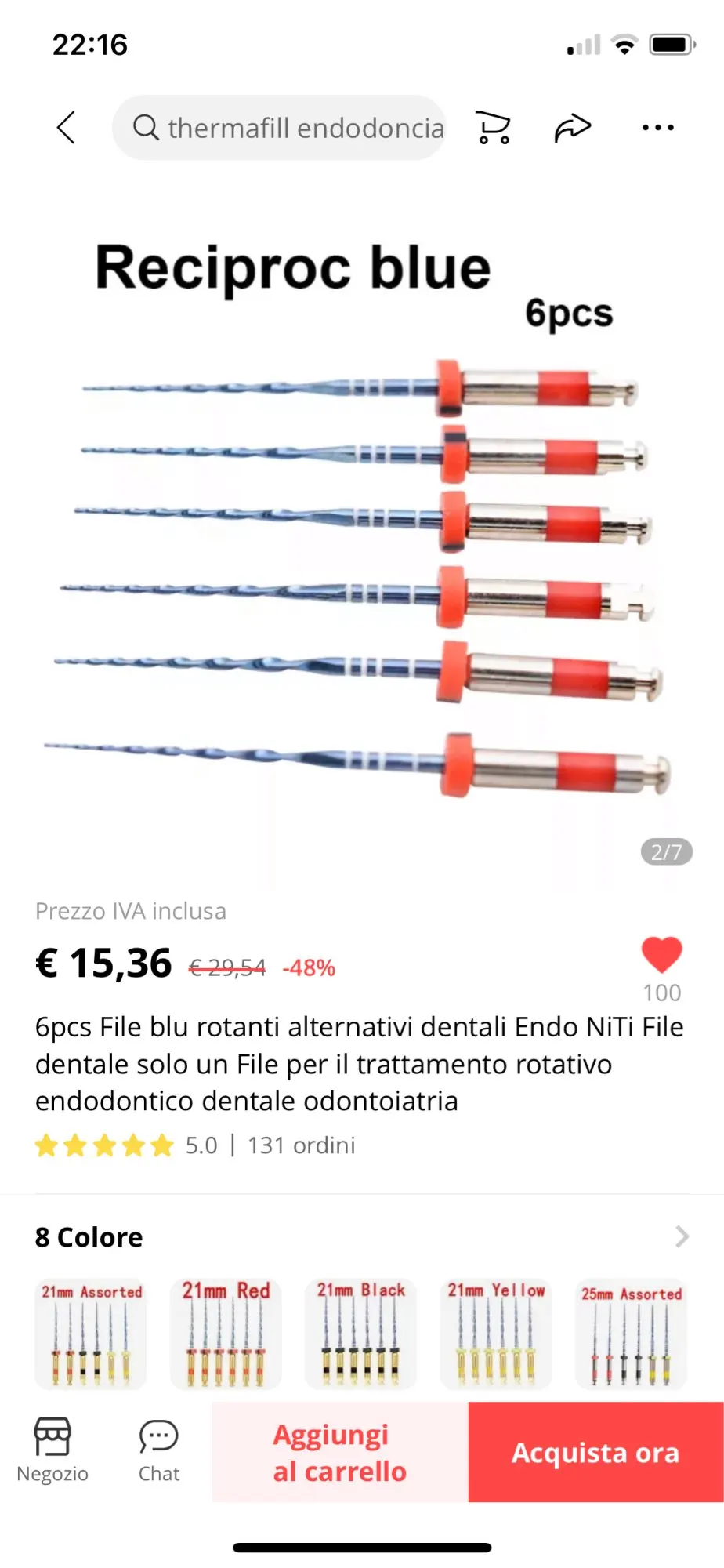
Task: Open the shopping cart
Action: pos(493,128)
